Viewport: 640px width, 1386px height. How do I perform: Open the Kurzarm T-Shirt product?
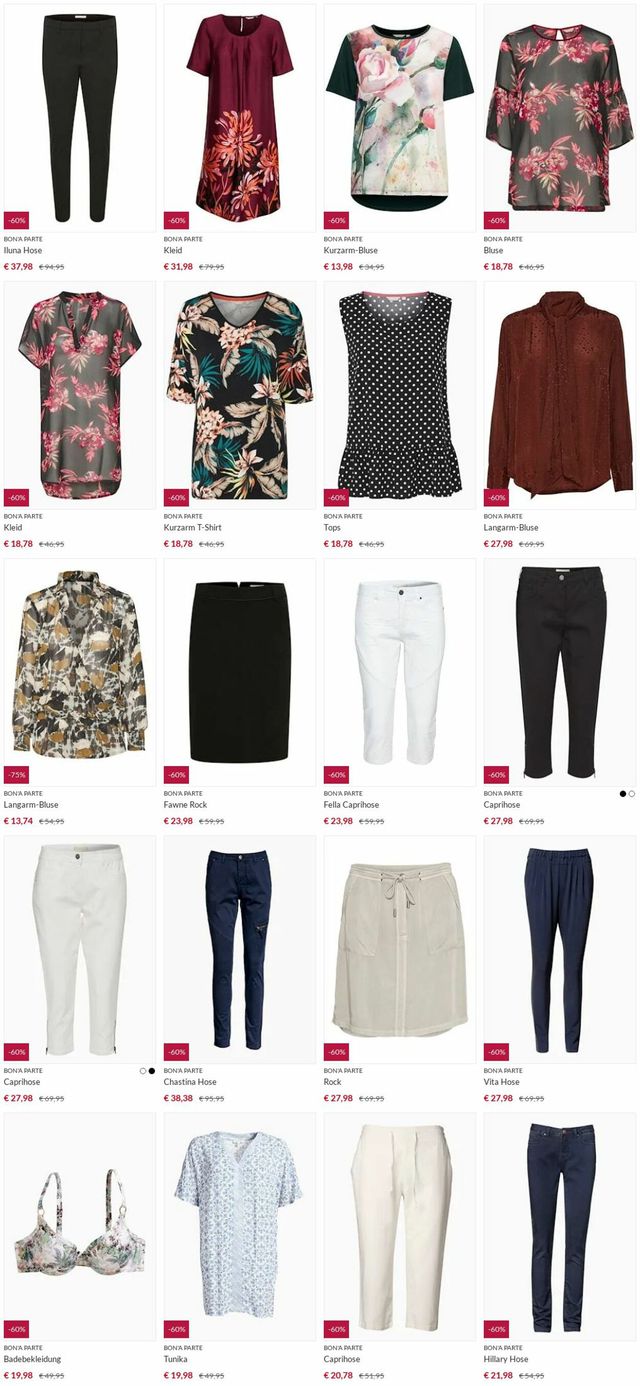tap(239, 395)
